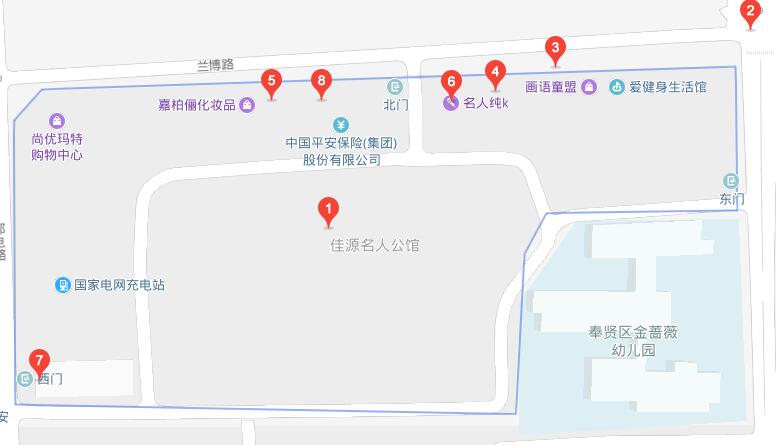Tap the 画语童盟 shop icon

click(589, 87)
